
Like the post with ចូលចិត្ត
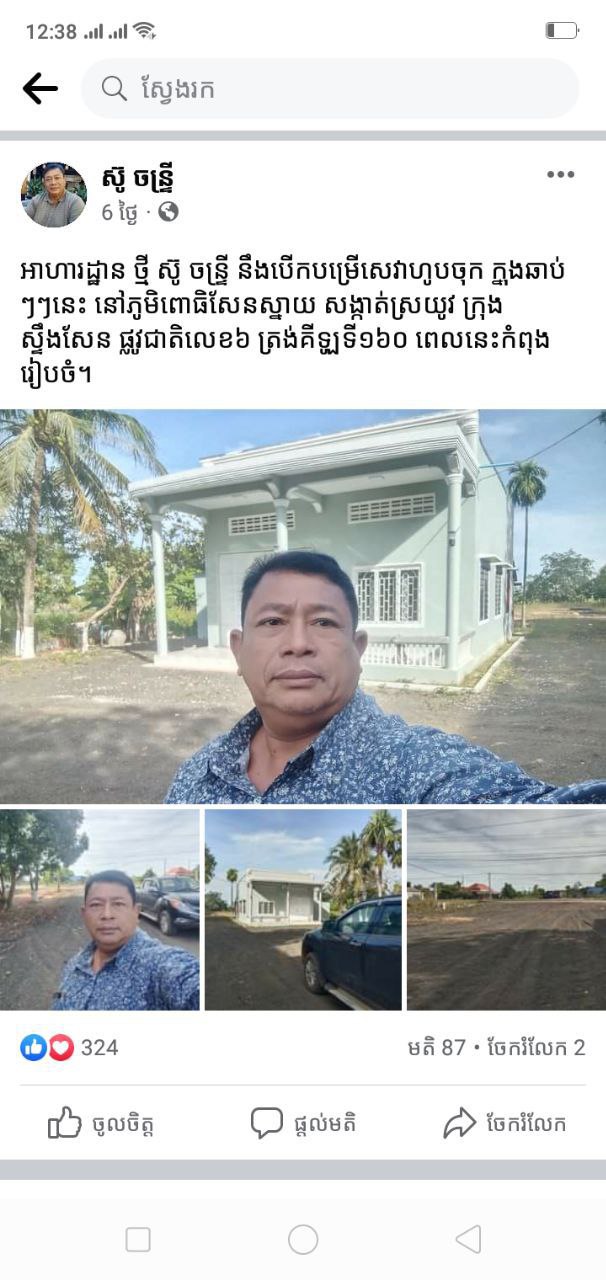101,1123
